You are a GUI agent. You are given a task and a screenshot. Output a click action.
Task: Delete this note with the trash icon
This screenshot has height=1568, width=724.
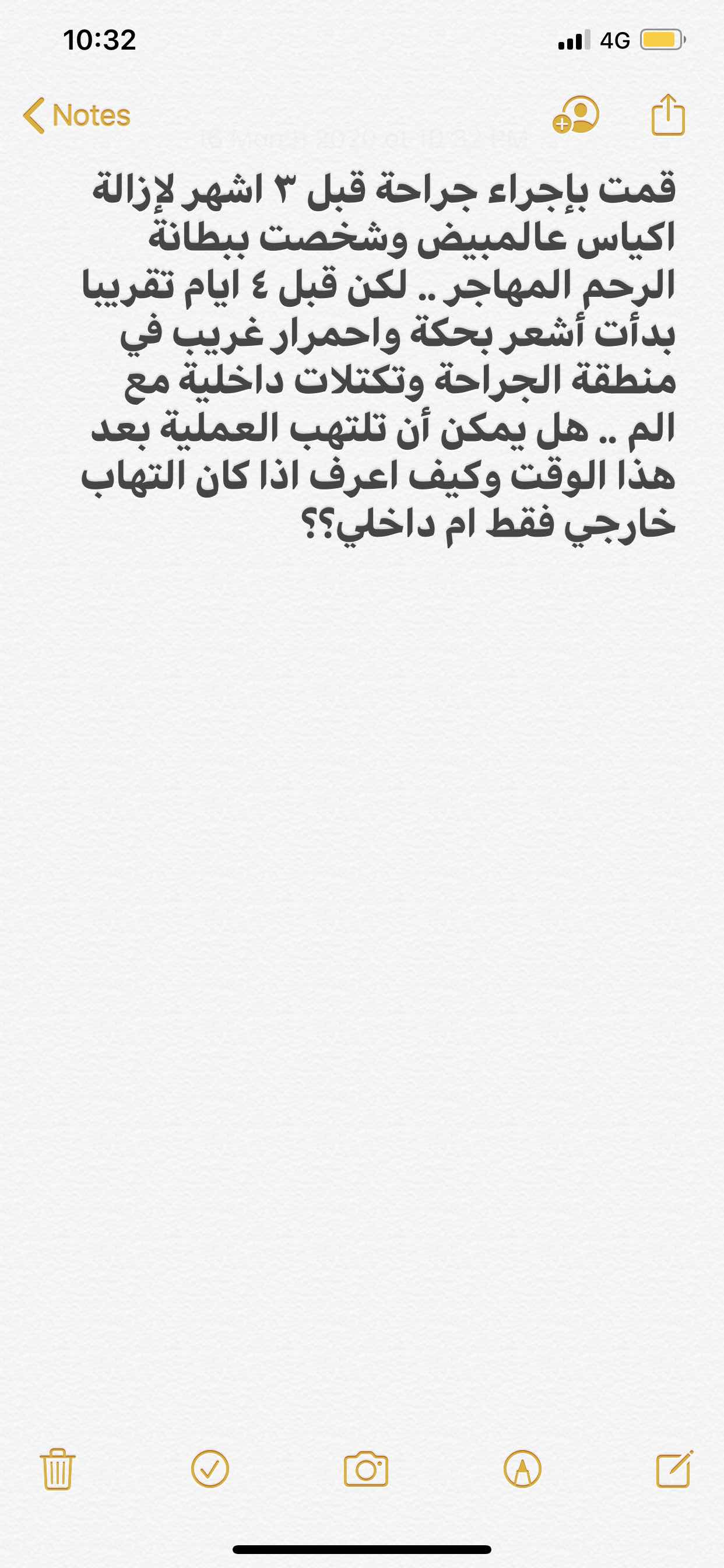coord(58,1469)
